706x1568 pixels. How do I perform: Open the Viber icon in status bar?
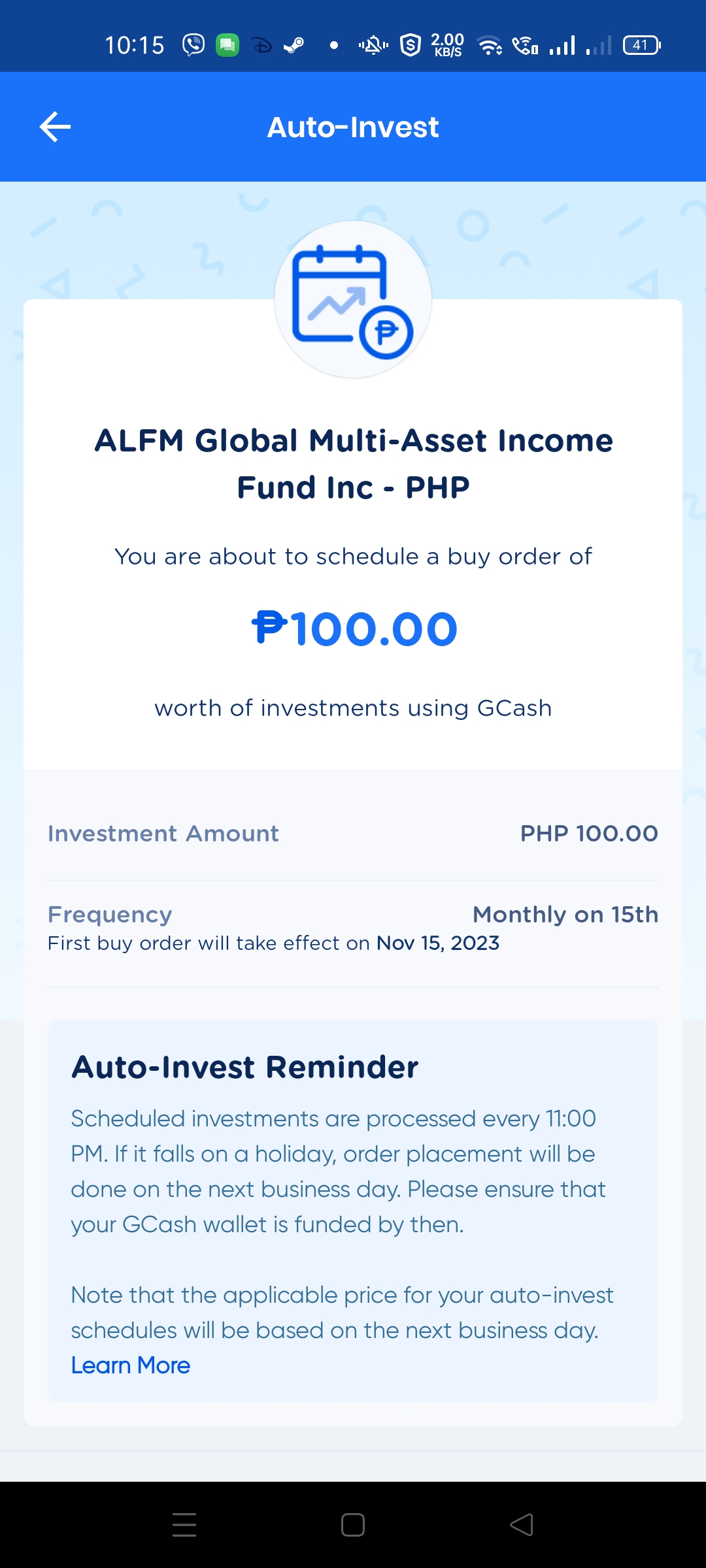(x=193, y=44)
